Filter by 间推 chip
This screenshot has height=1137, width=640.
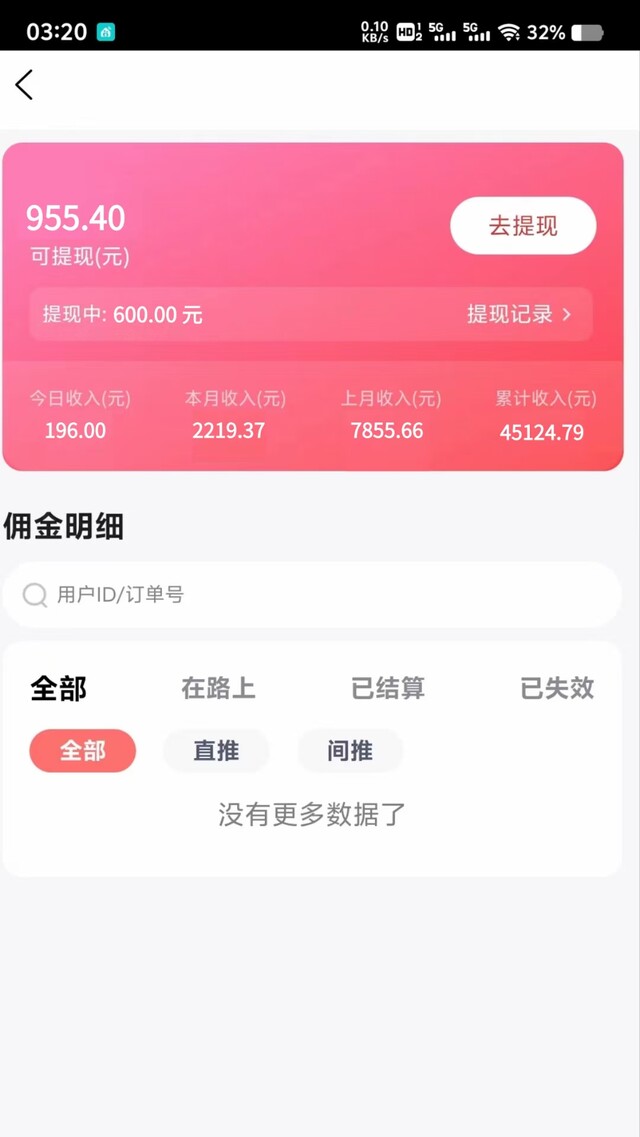[350, 750]
